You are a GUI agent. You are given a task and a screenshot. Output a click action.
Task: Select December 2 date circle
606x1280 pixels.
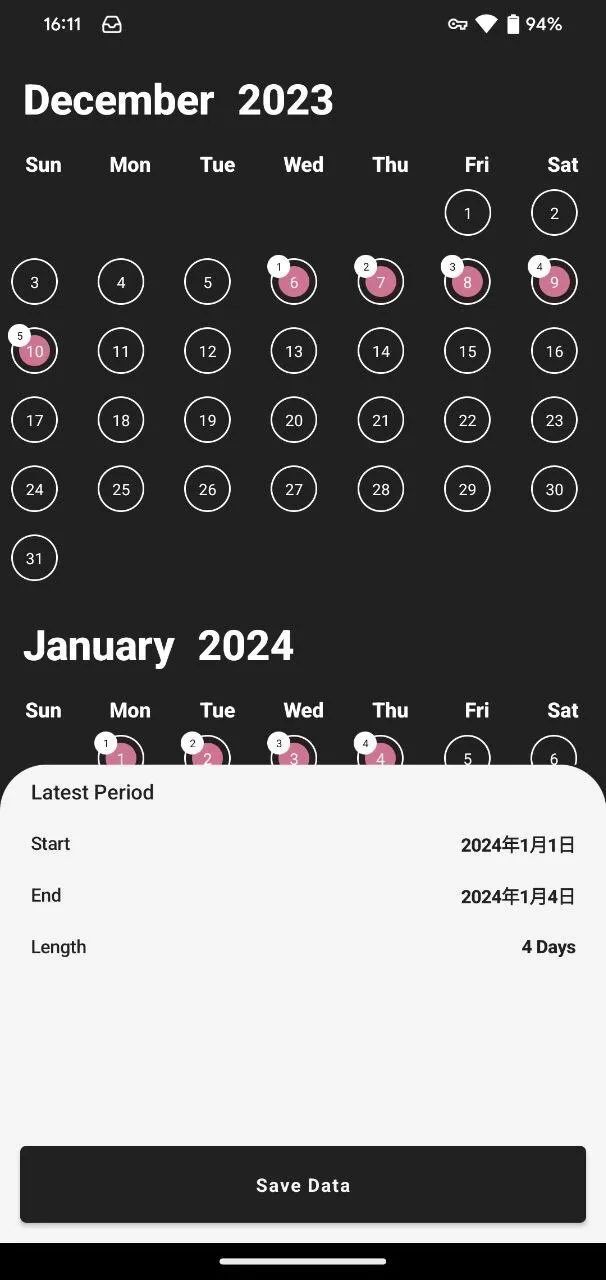click(554, 213)
